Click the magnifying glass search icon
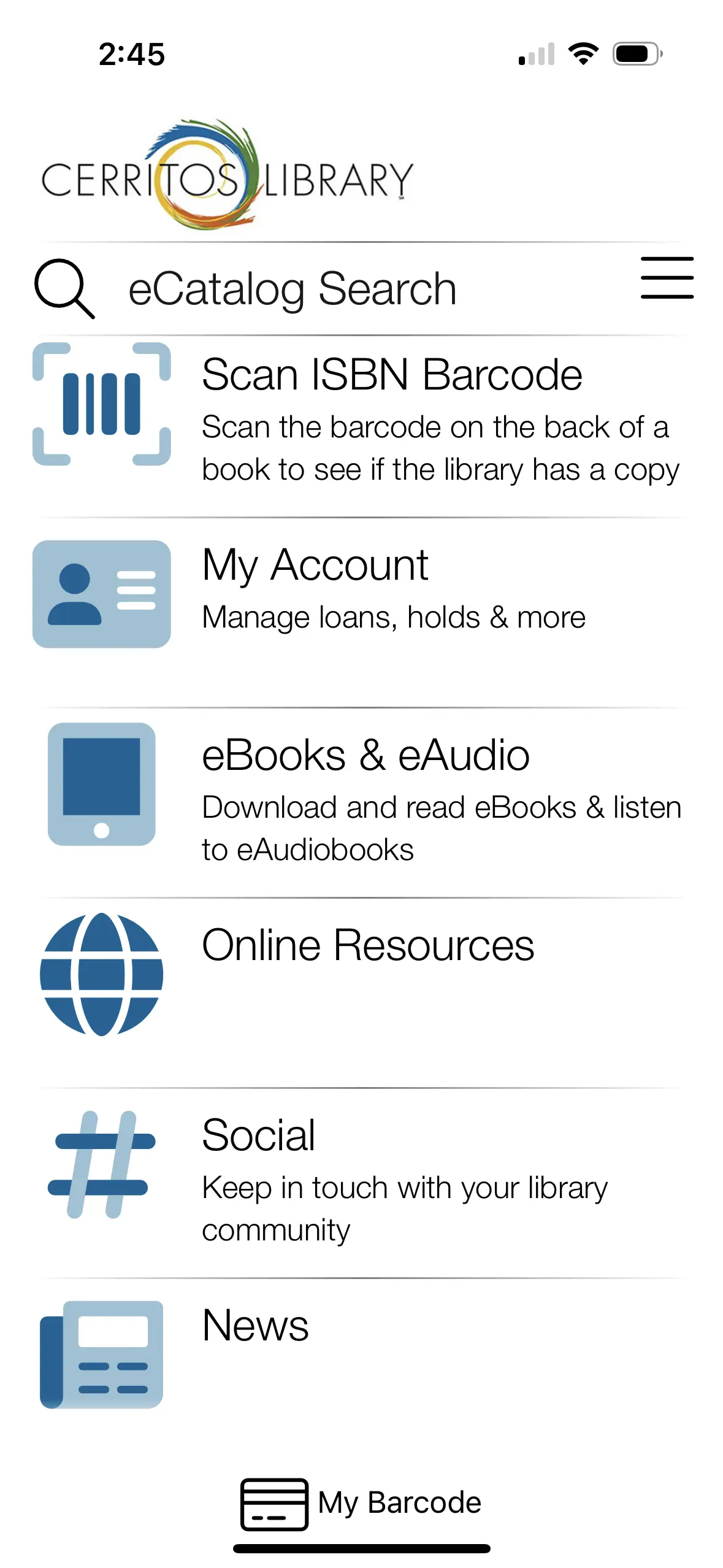Screen dimensions: 723x1568 coord(66,288)
